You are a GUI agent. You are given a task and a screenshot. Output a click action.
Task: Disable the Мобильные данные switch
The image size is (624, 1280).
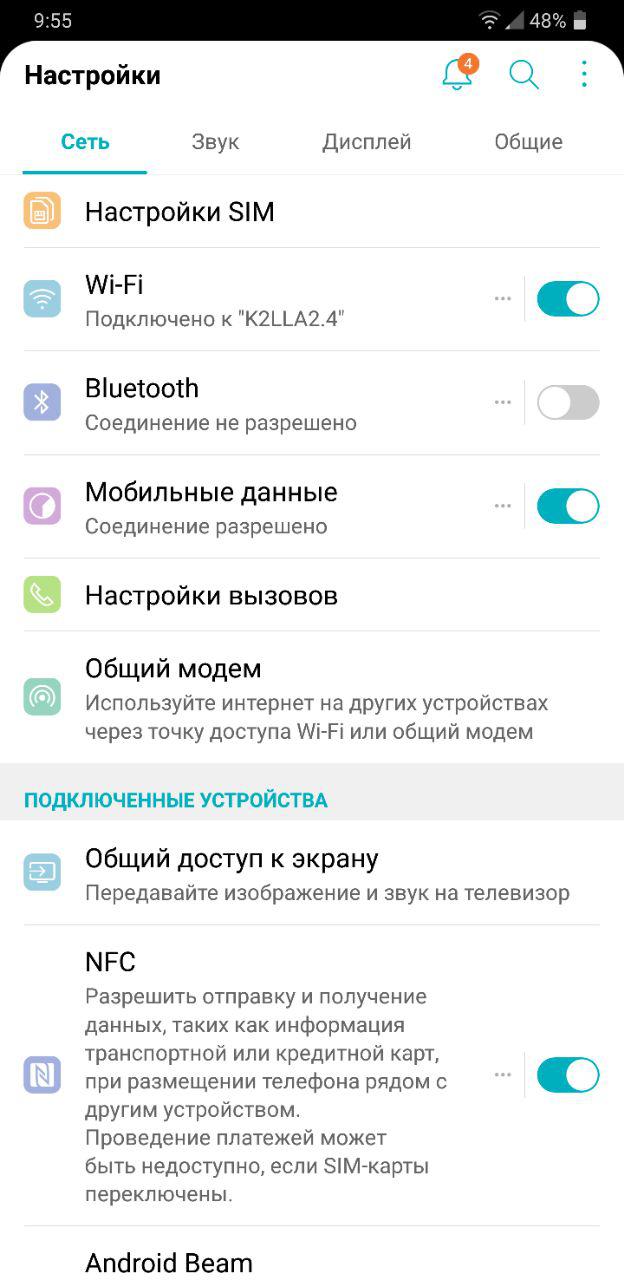coord(568,507)
